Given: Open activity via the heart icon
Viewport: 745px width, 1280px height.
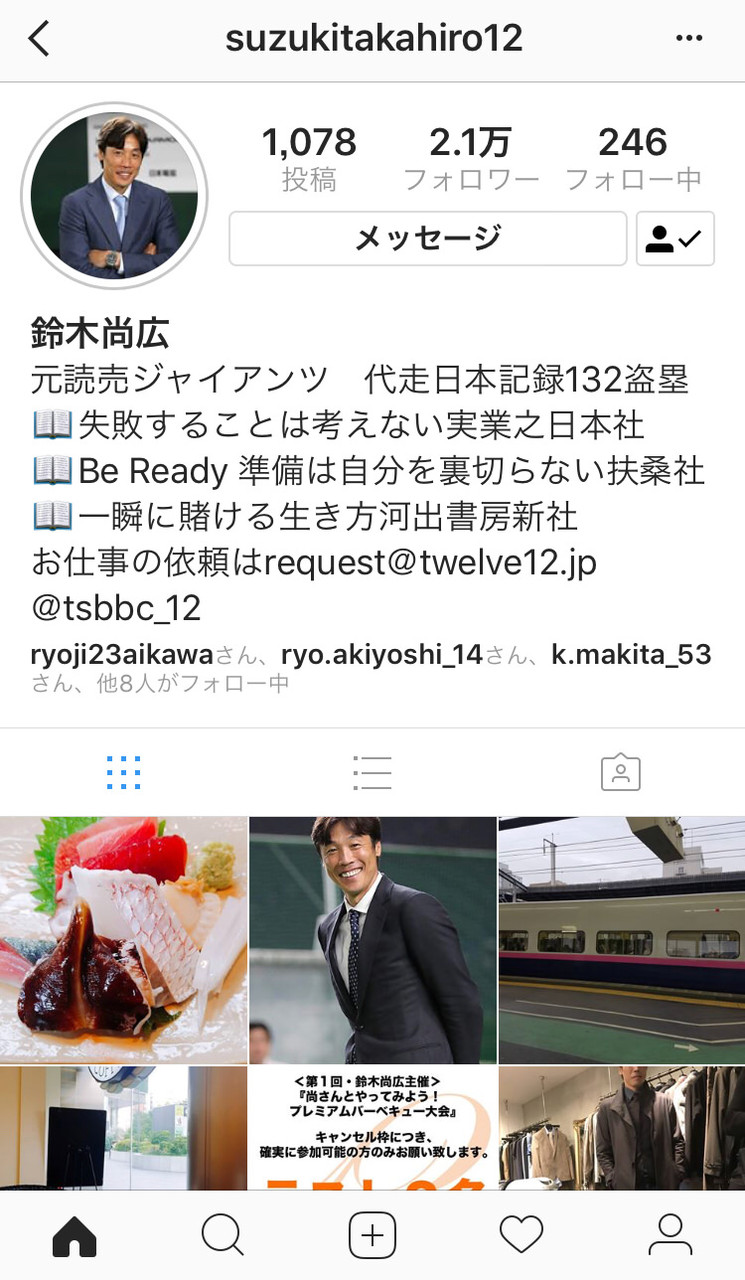Looking at the screenshot, I should 521,1235.
